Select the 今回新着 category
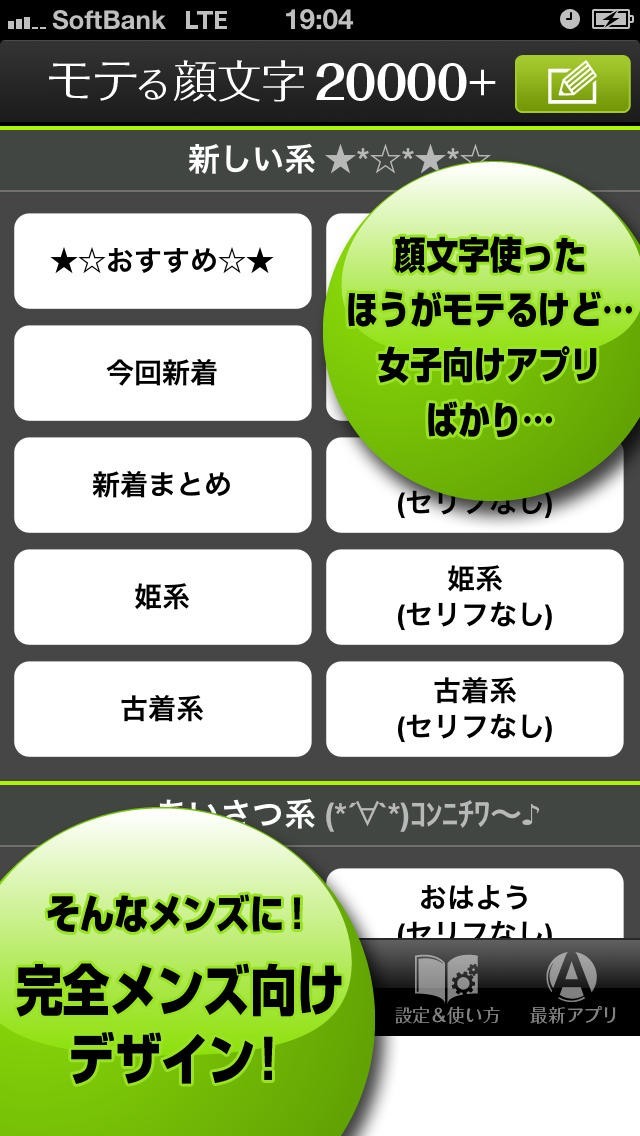This screenshot has width=640, height=1136. pos(162,374)
